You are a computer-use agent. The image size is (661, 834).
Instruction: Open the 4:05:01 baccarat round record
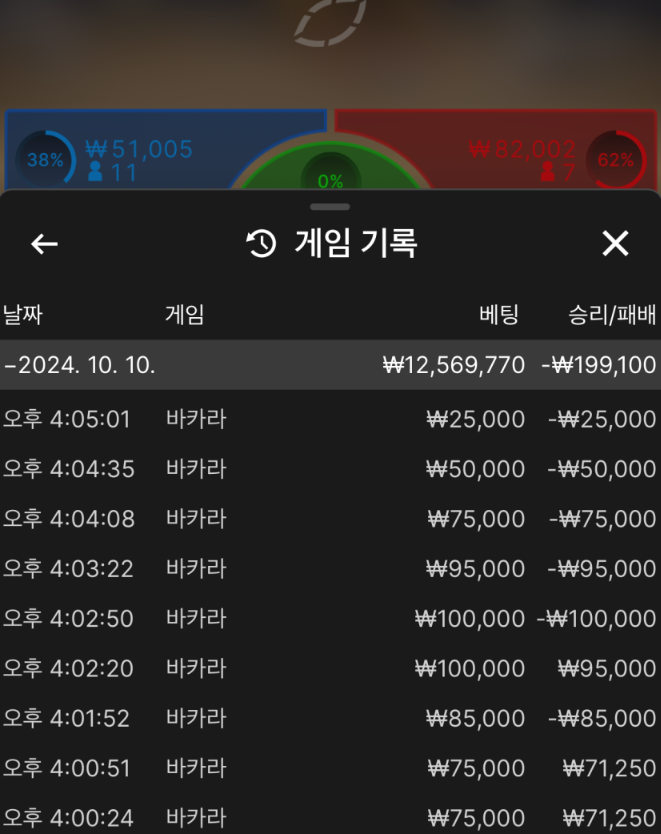(x=330, y=419)
